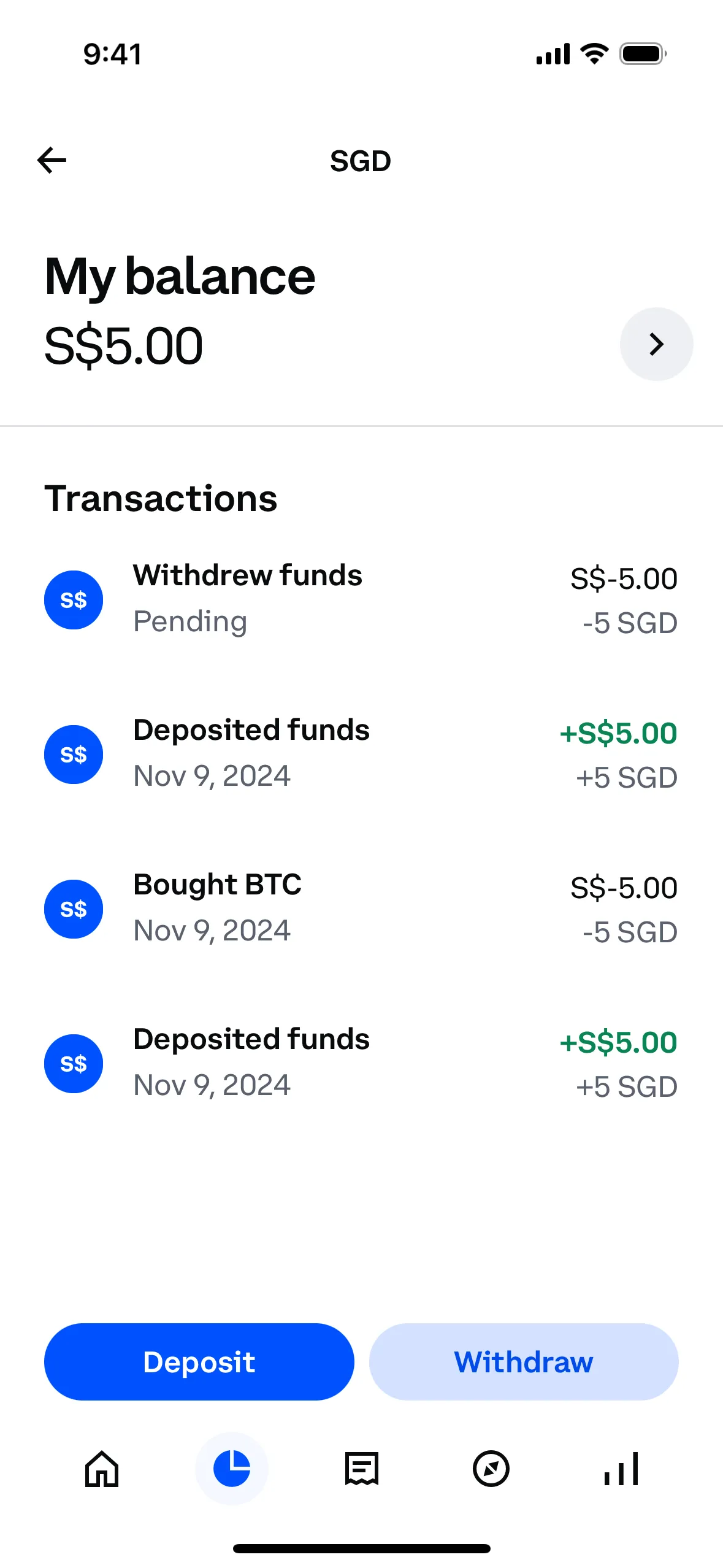Tap the blue Deposit button

pyautogui.click(x=199, y=1361)
